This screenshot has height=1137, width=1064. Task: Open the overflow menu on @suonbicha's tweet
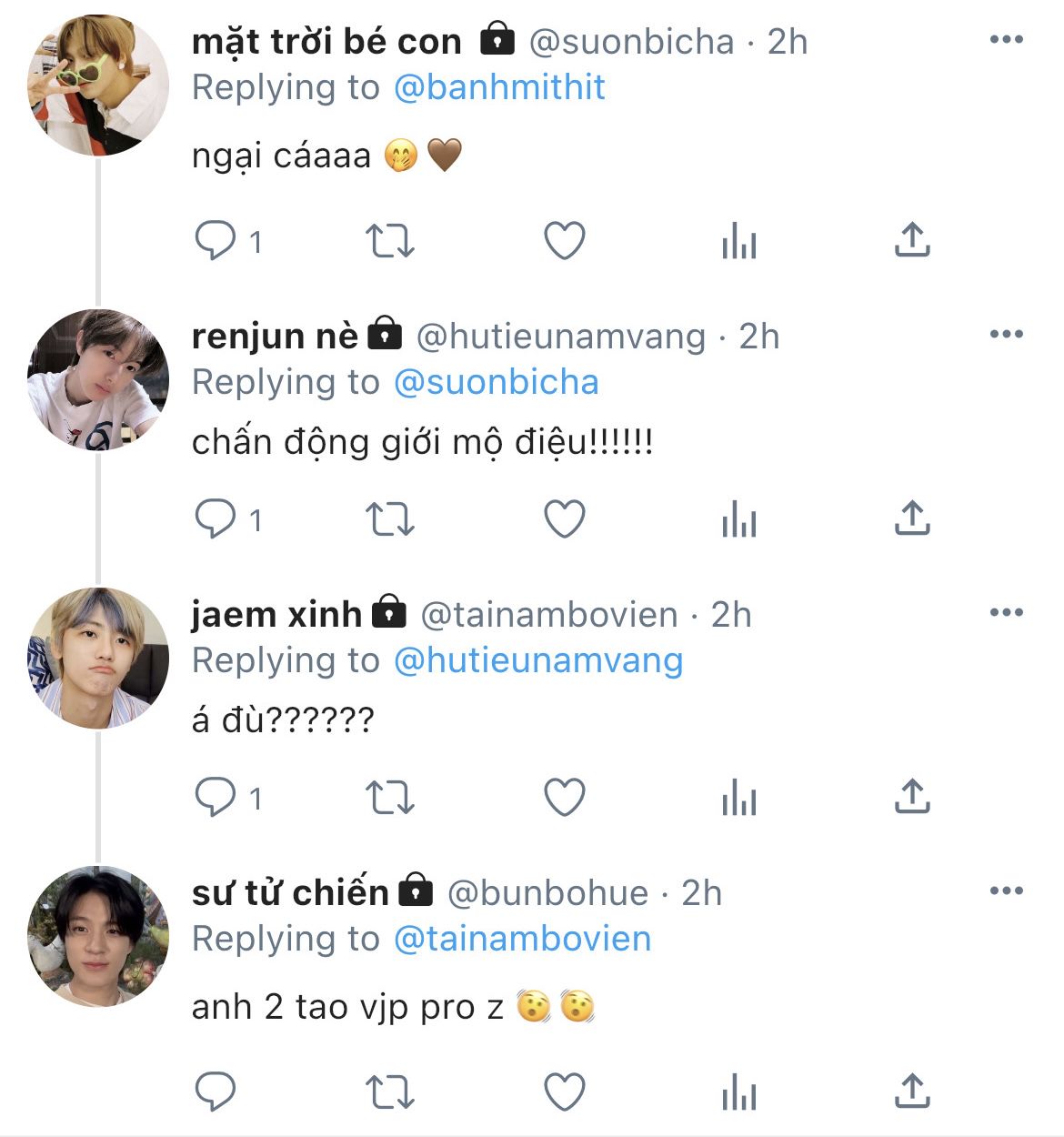point(1006,40)
